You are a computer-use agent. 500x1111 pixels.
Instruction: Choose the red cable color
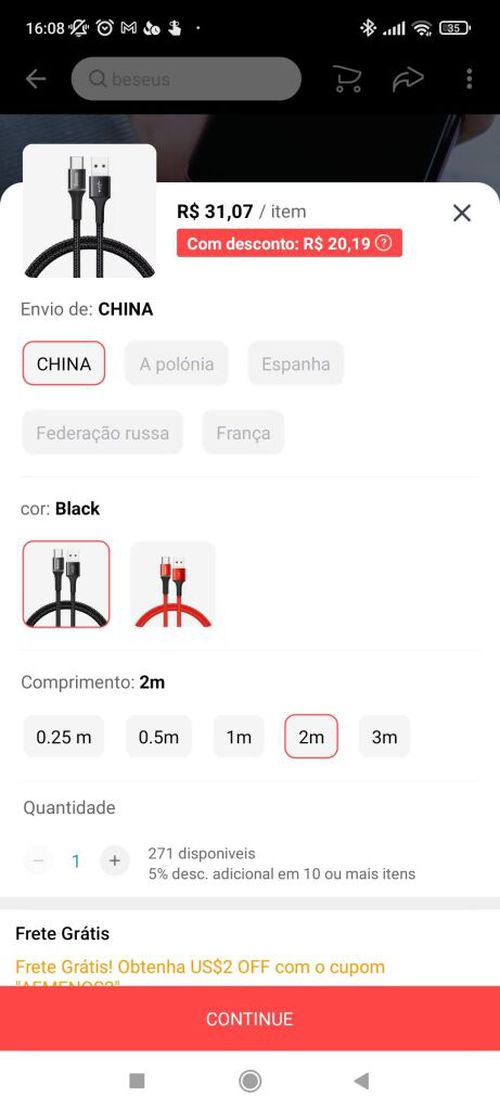tap(173, 585)
